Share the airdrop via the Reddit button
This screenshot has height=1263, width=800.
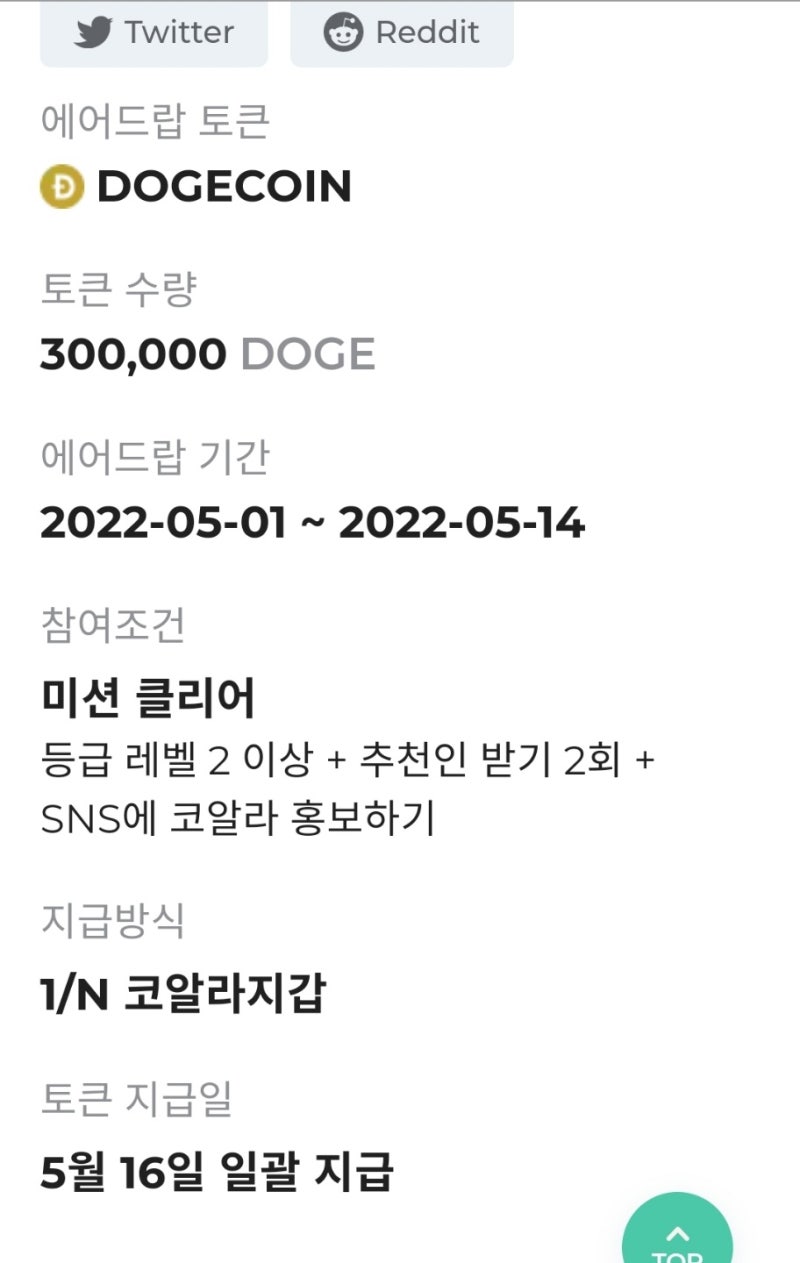(401, 31)
